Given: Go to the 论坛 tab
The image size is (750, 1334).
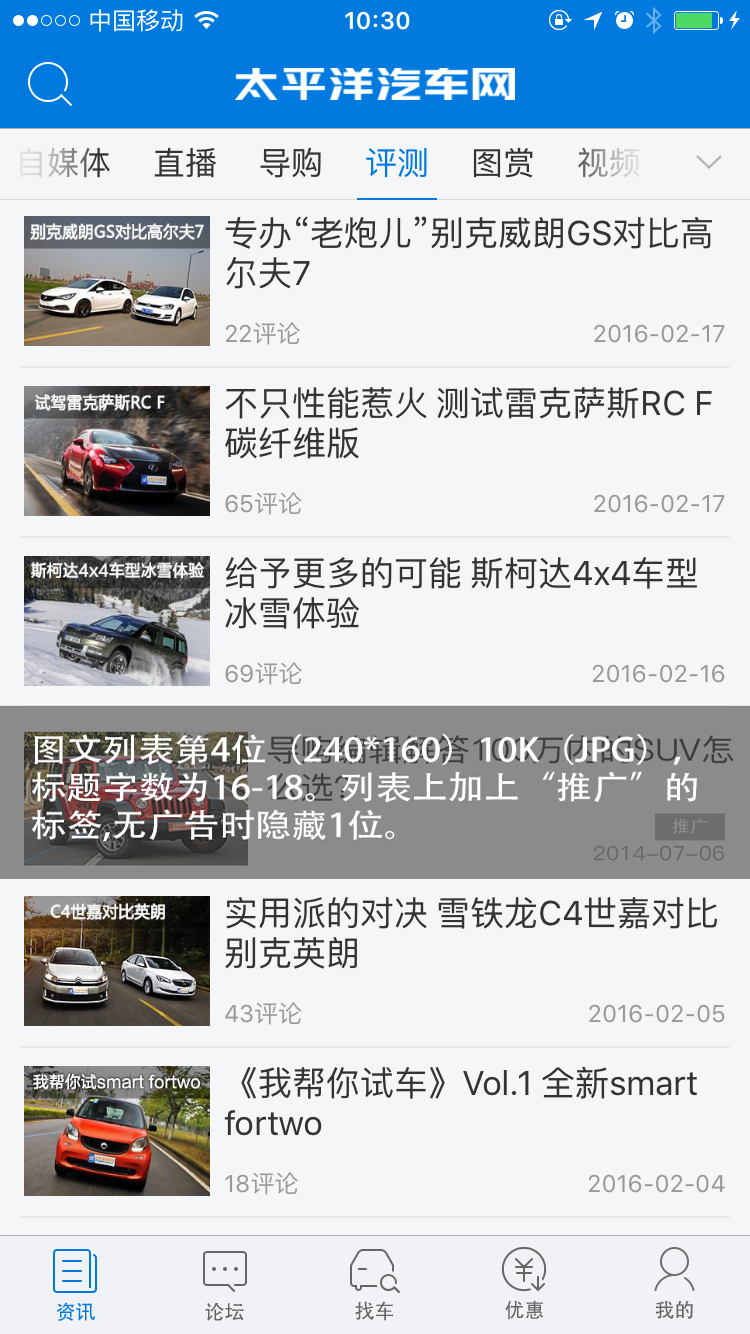Looking at the screenshot, I should point(225,1285).
